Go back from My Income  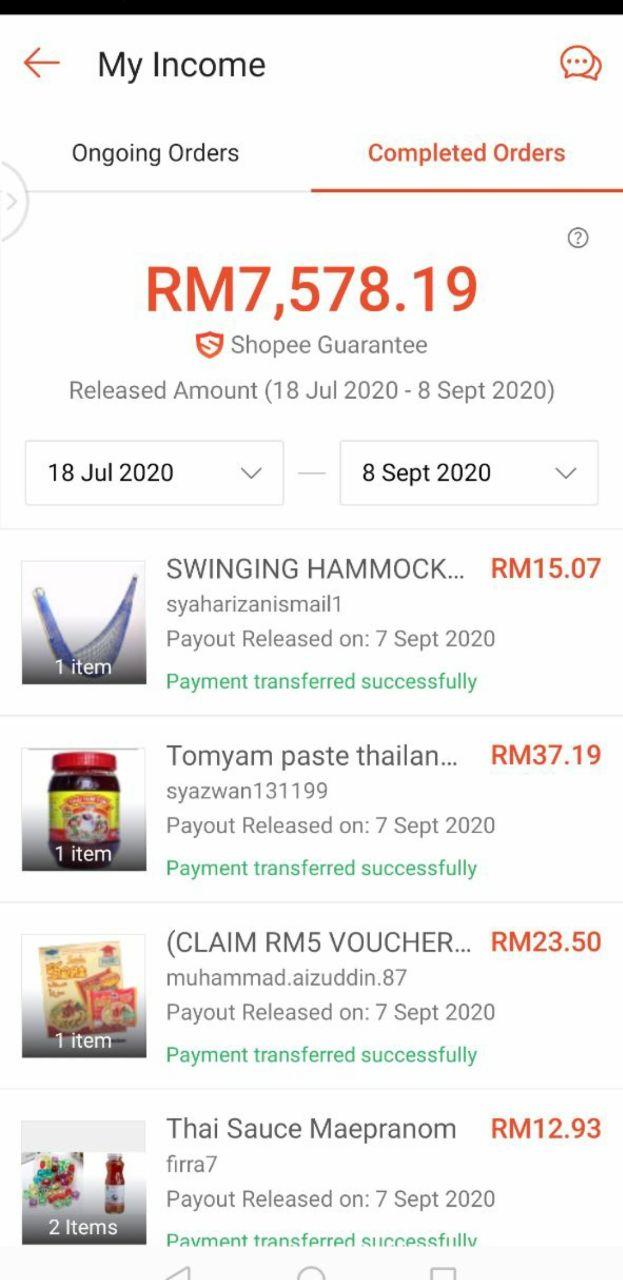pos(42,65)
